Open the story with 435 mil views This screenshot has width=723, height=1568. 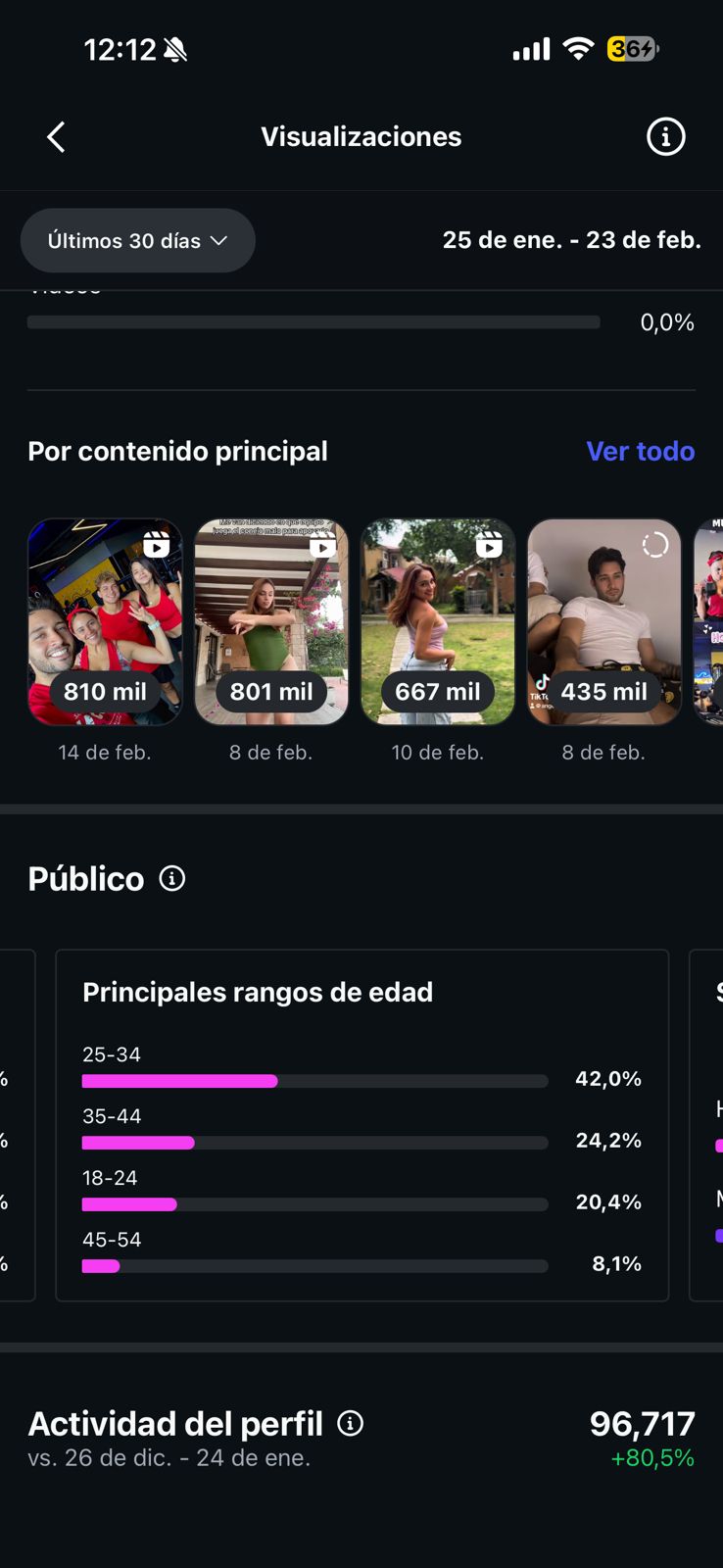(604, 622)
